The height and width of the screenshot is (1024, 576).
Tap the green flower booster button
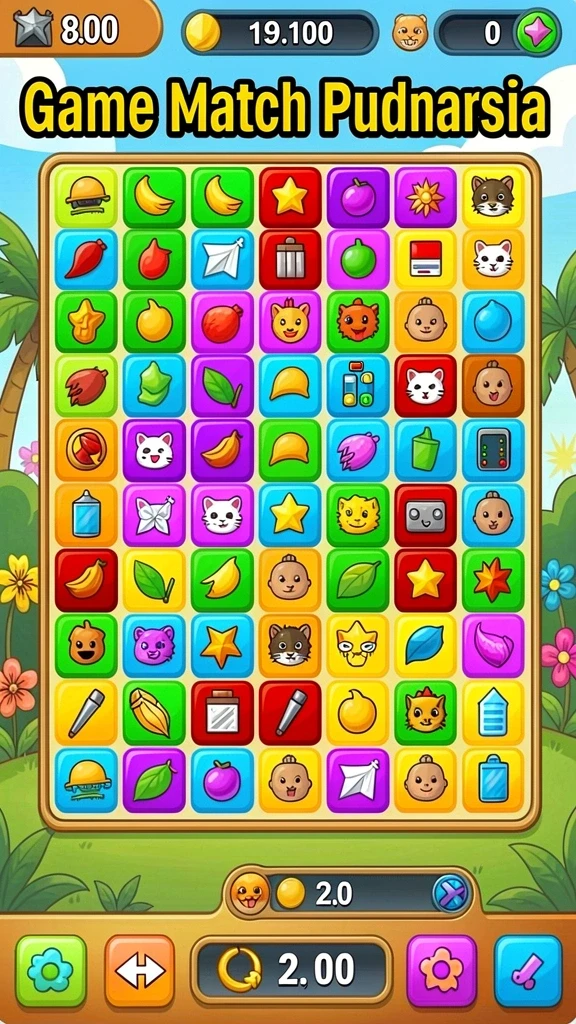pos(51,971)
